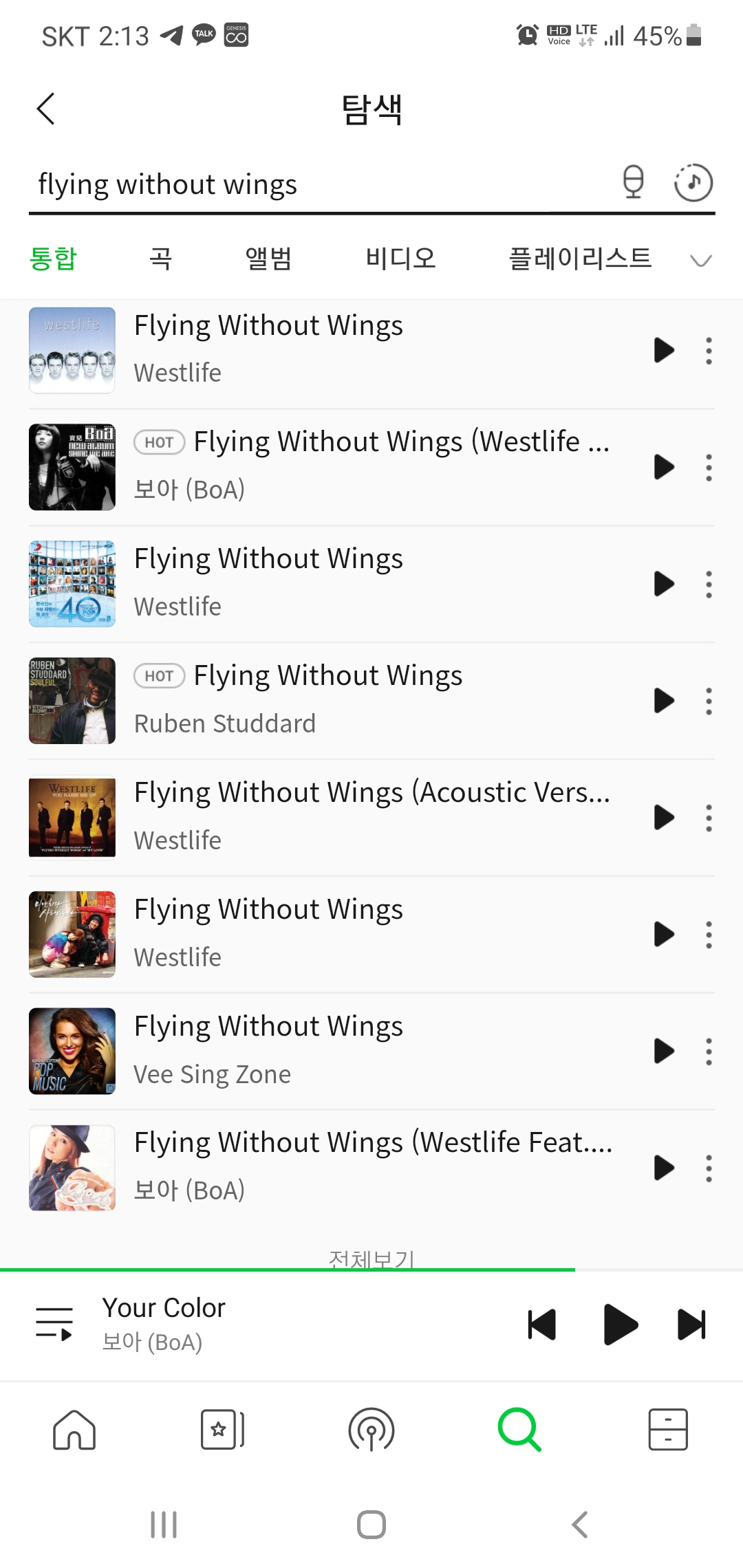Edit the 'flying without wings' search field
Image resolution: width=743 pixels, height=1568 pixels.
(x=310, y=184)
